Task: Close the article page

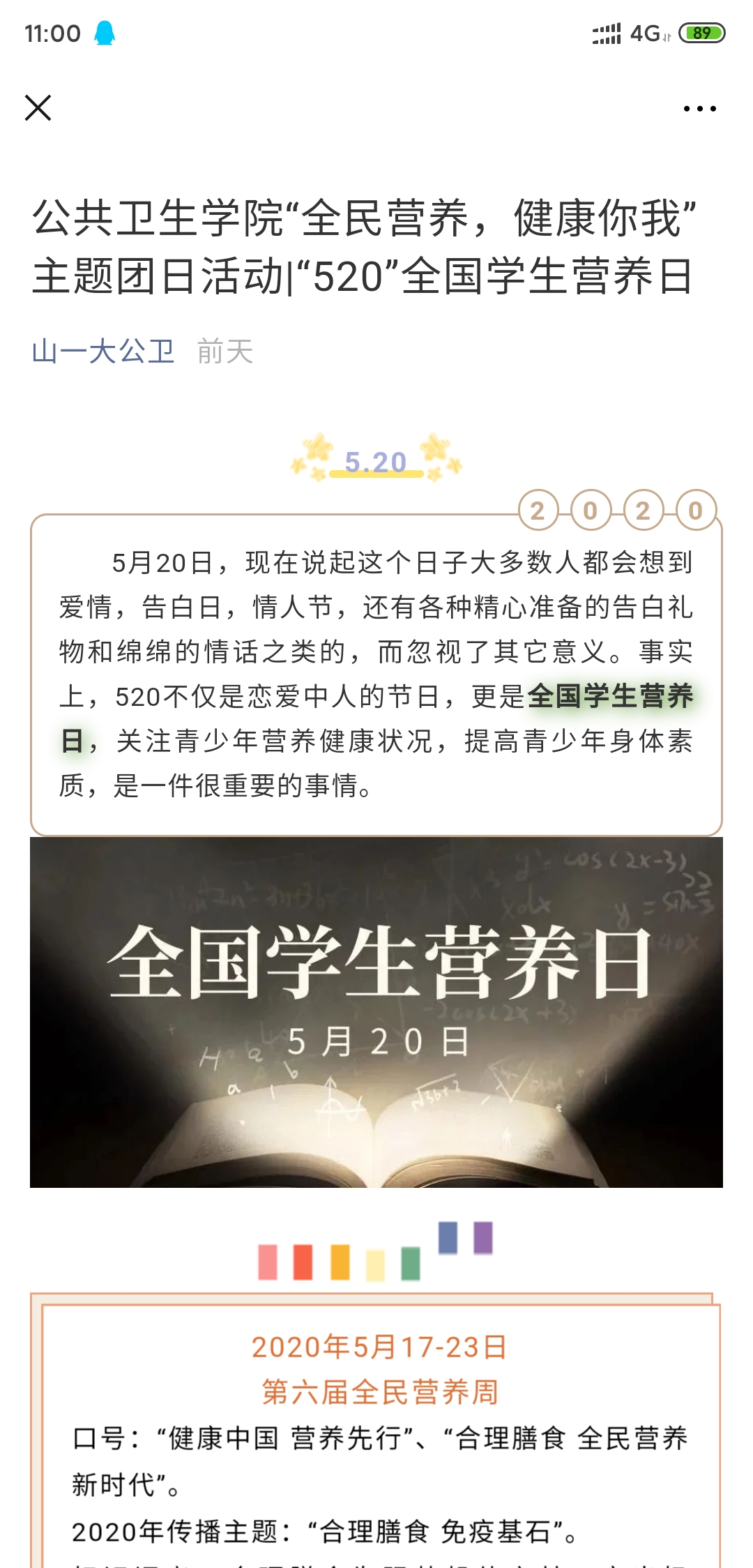Action: click(38, 108)
